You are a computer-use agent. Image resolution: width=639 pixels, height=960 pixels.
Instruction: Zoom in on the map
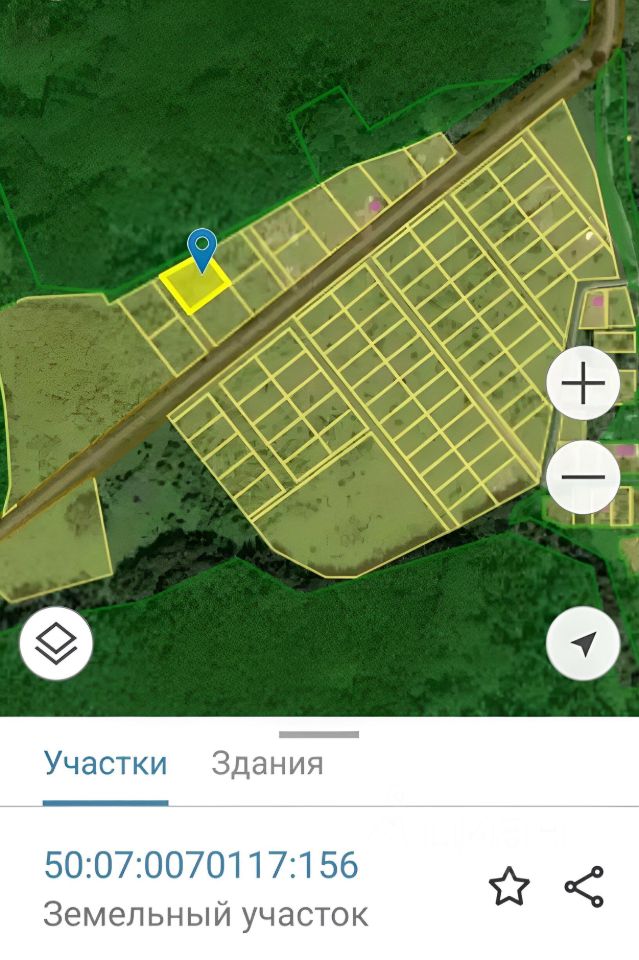(x=583, y=383)
